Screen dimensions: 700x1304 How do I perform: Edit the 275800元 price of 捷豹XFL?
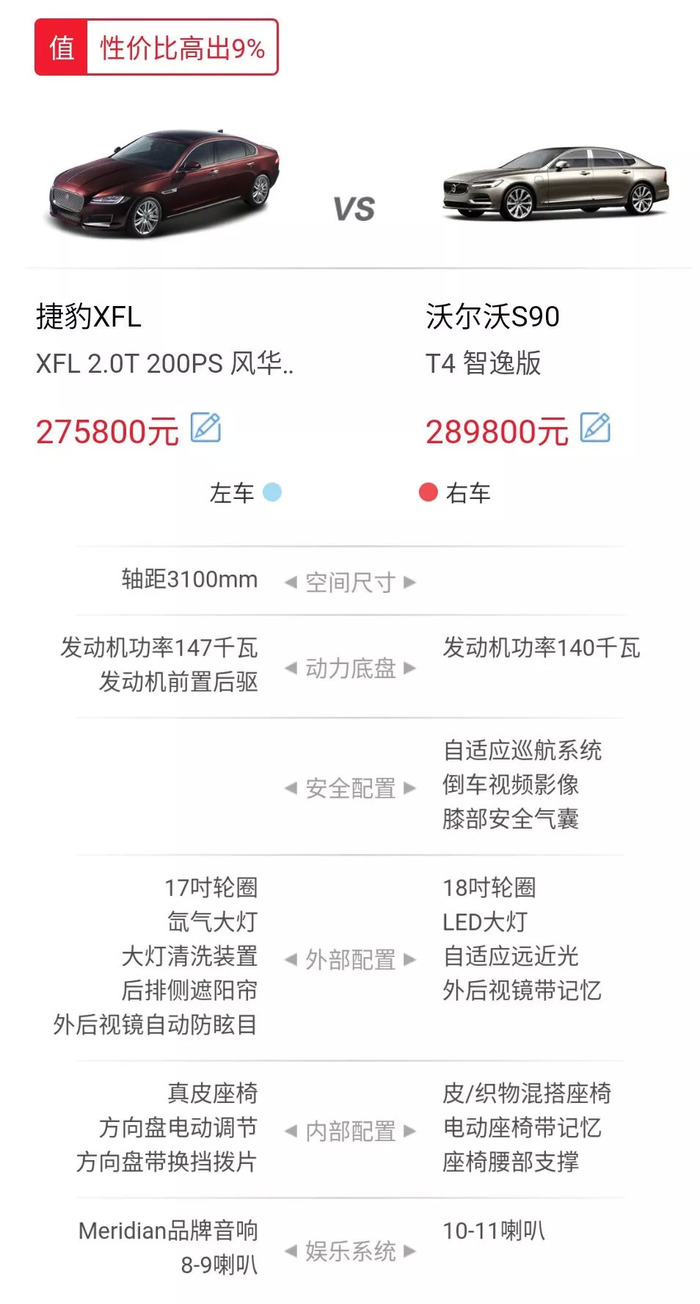tap(205, 428)
